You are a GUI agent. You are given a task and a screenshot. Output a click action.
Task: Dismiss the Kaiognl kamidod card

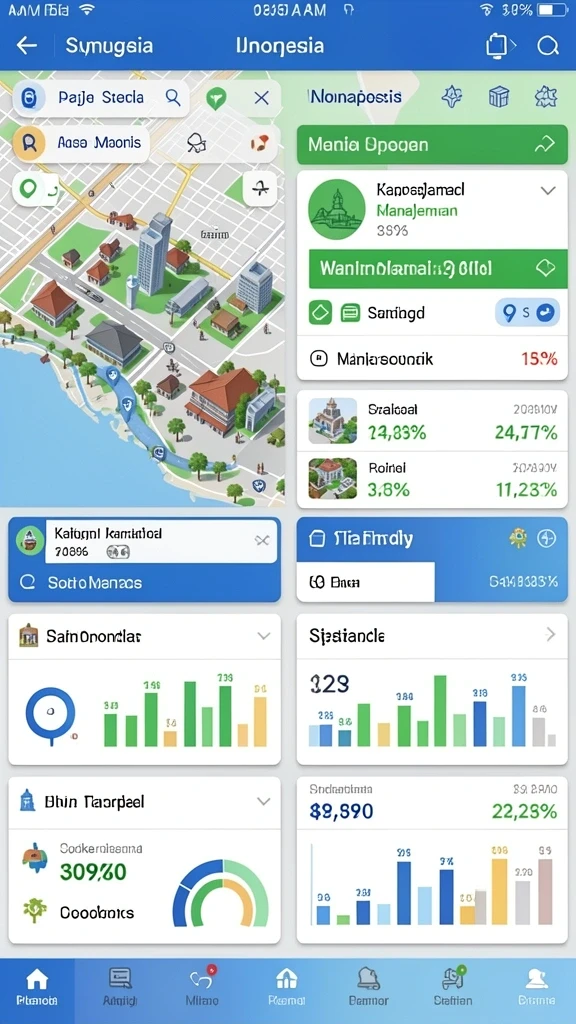[x=262, y=540]
